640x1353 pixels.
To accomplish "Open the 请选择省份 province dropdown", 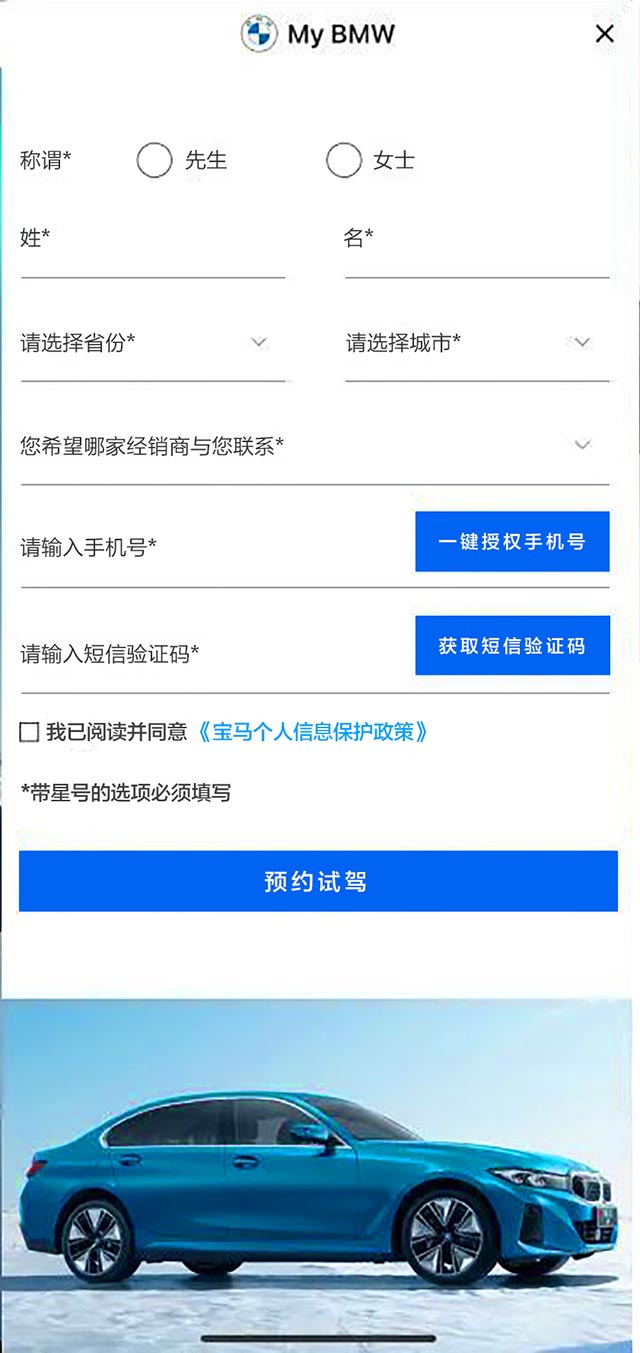I will (x=152, y=343).
